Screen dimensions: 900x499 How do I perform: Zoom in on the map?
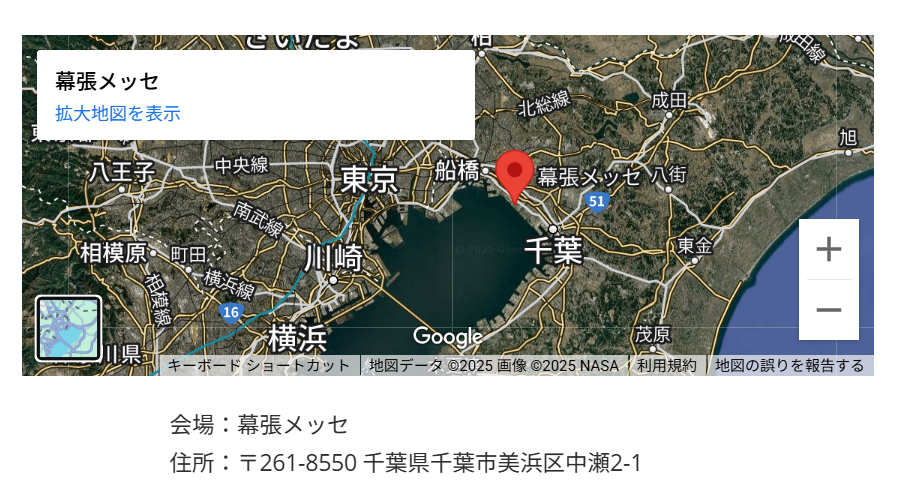(828, 249)
